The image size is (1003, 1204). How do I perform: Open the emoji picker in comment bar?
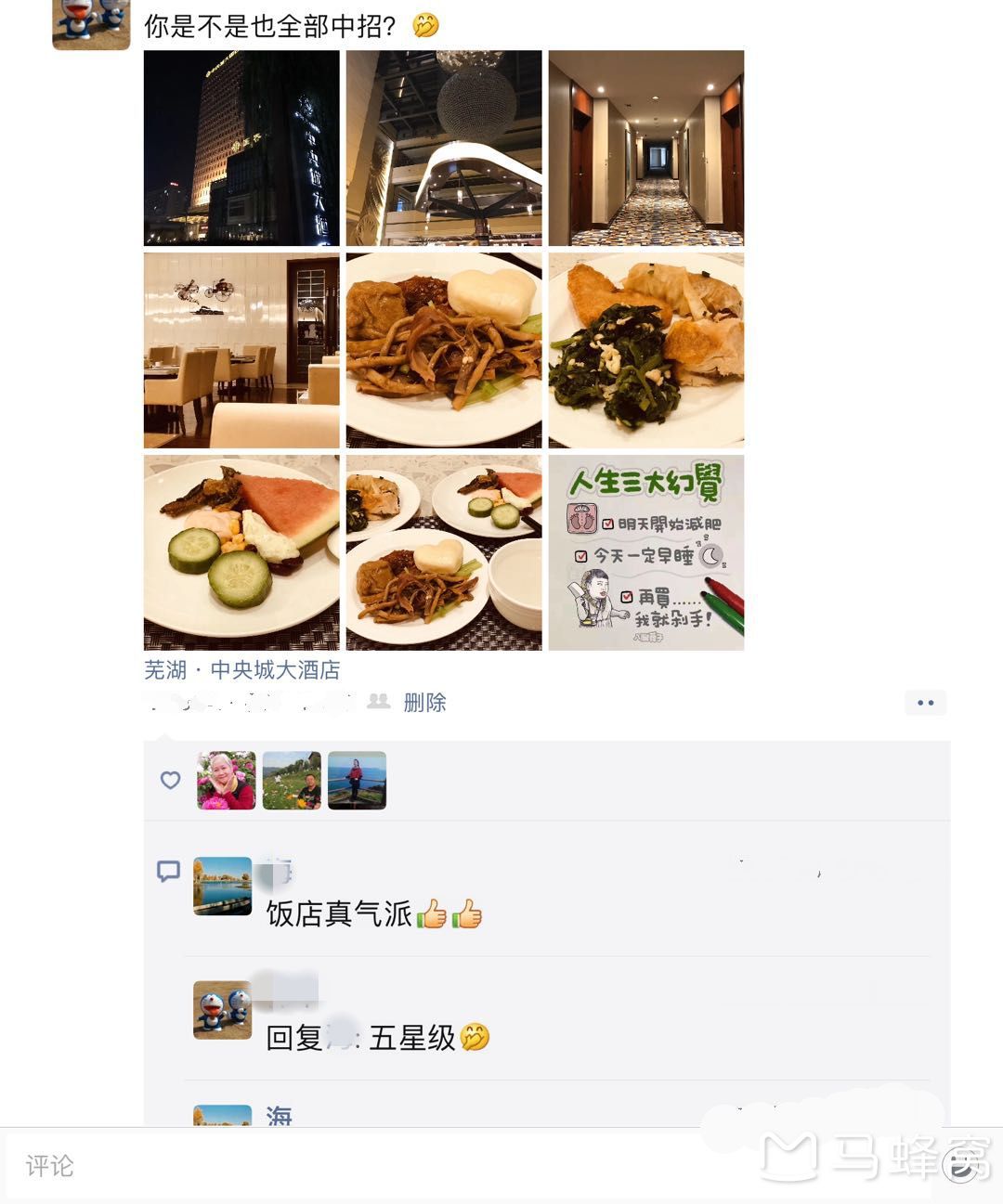[961, 1165]
